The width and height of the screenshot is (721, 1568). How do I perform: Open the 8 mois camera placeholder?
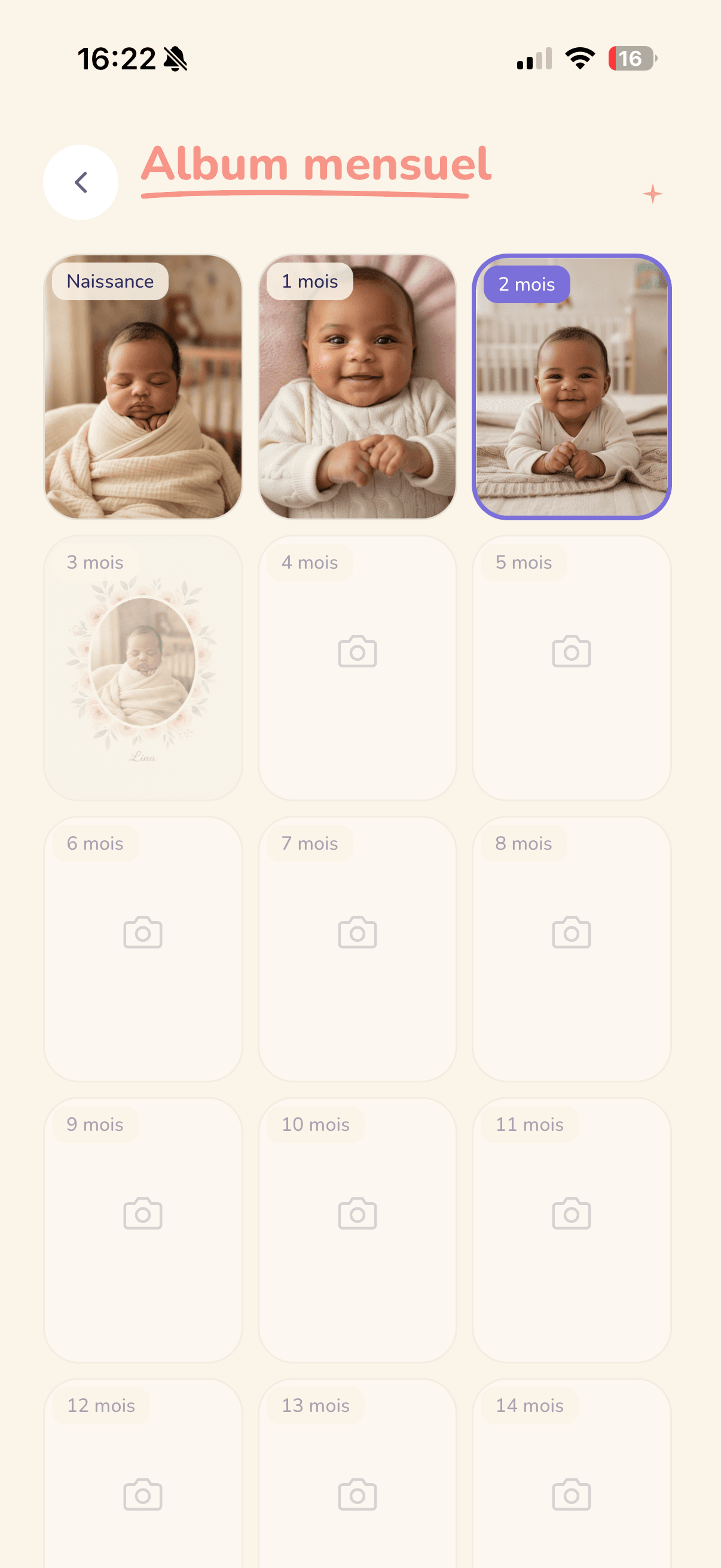(572, 949)
